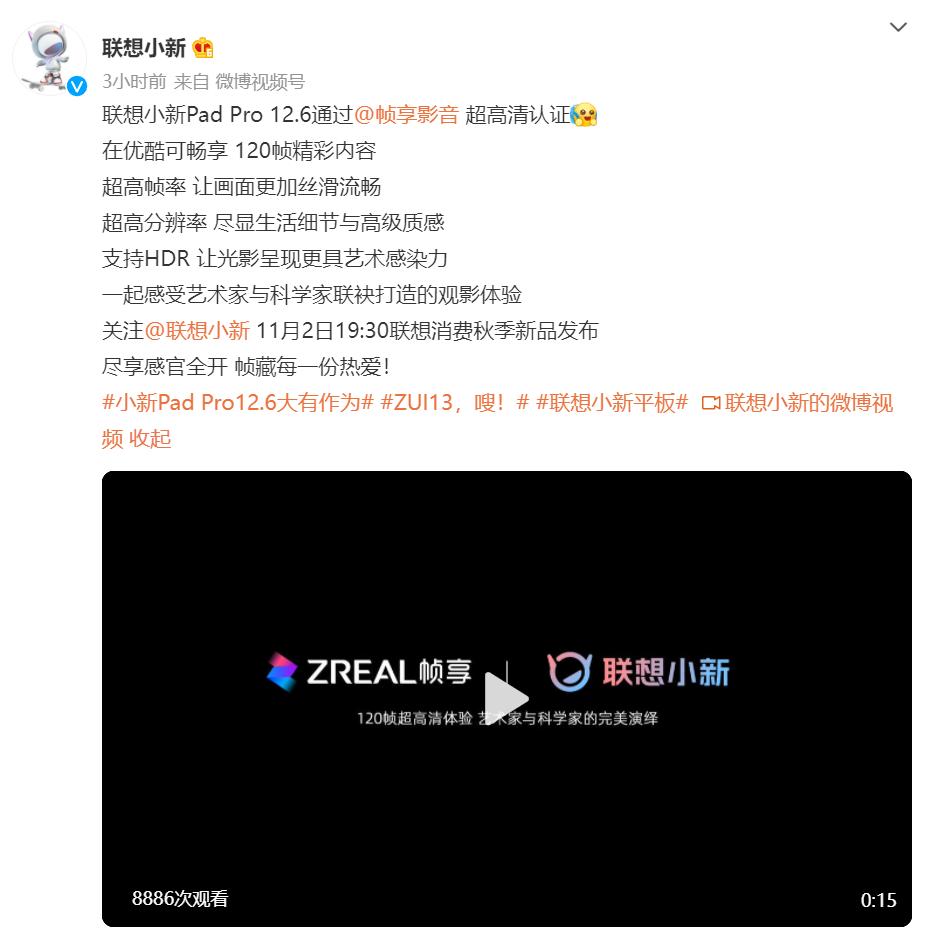Play the ZREAL帧享 video
Screen dimensions: 928x931
click(x=506, y=698)
